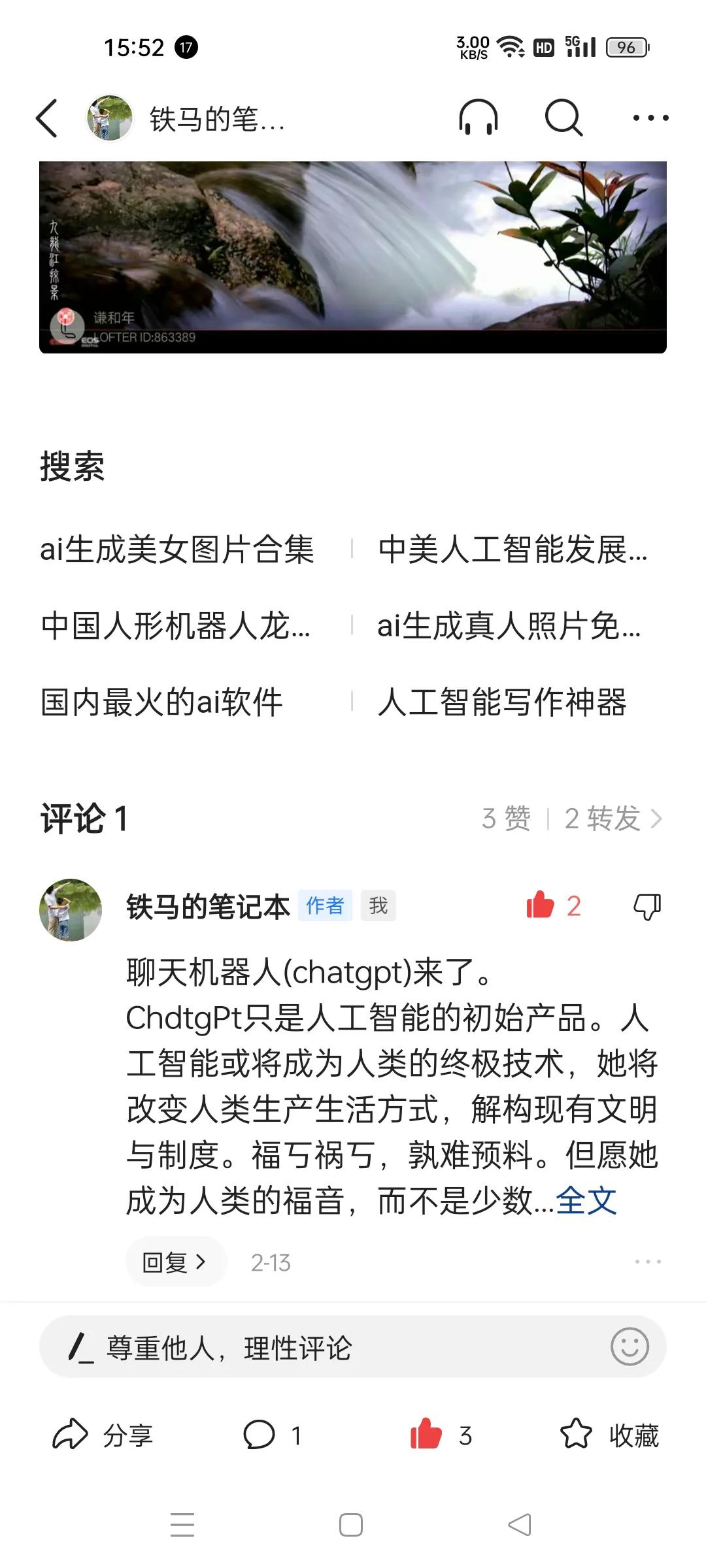
Task: Reply to the comment via 回复
Action: tap(175, 1262)
